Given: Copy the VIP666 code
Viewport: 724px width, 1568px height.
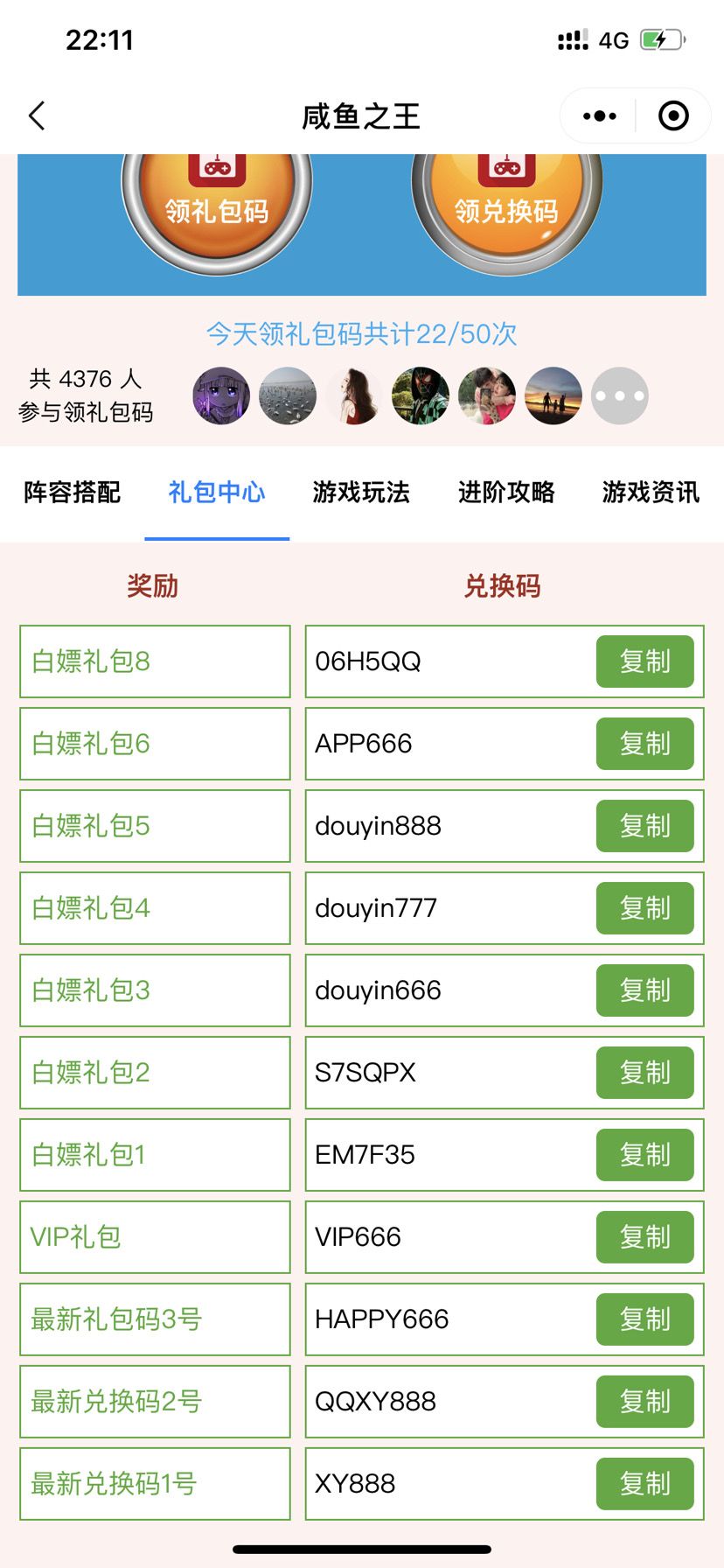Looking at the screenshot, I should pos(645,1237).
